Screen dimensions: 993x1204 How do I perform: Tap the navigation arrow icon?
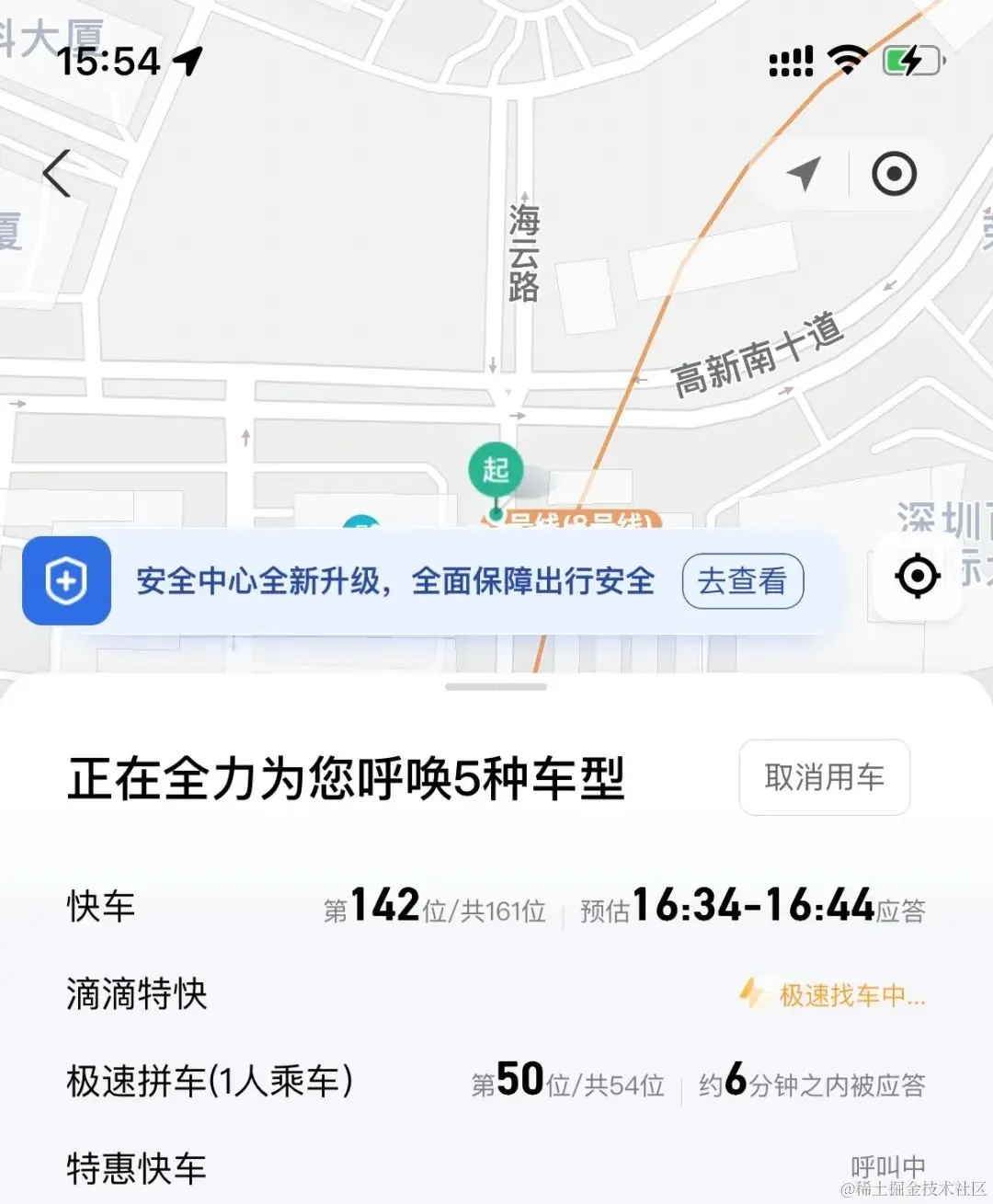coord(805,173)
